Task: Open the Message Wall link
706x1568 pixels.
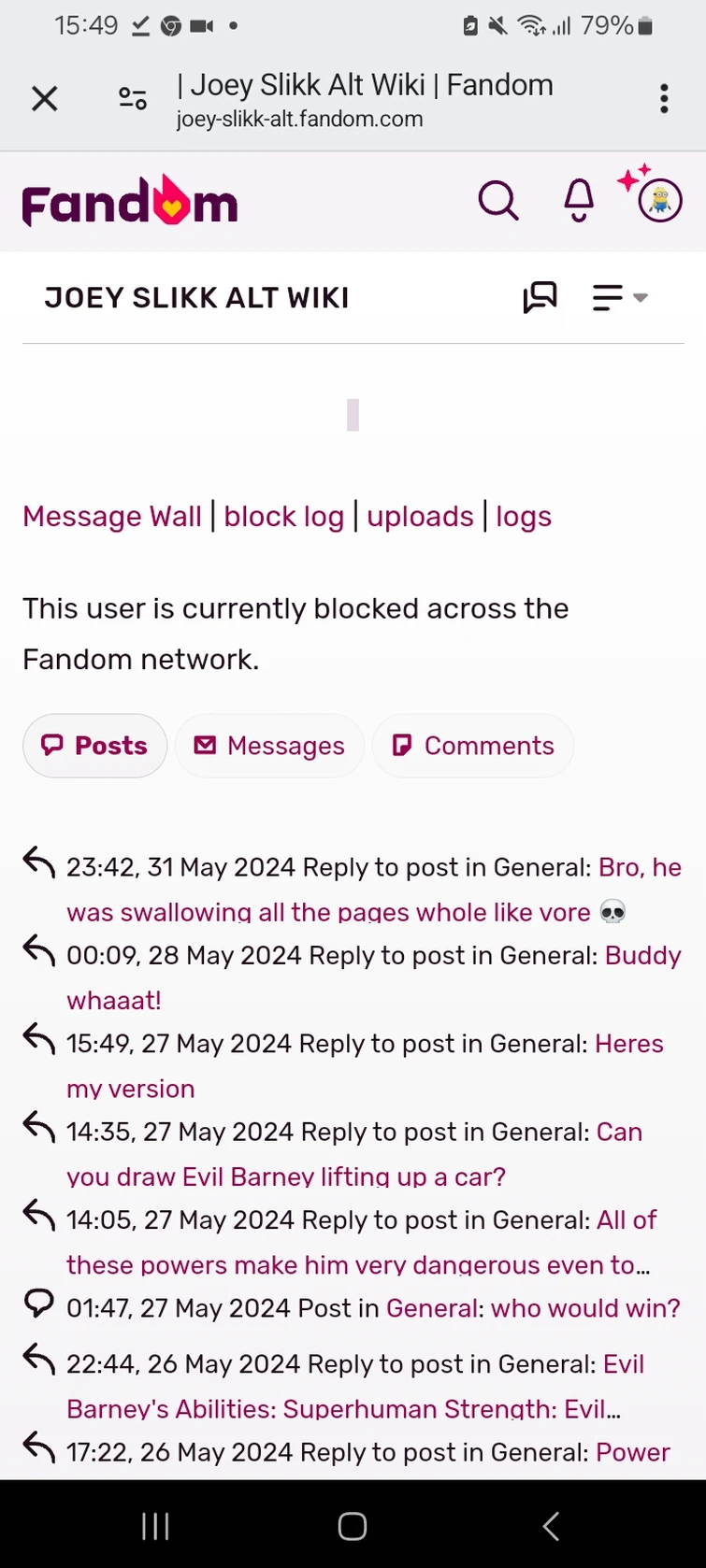Action: 111,516
